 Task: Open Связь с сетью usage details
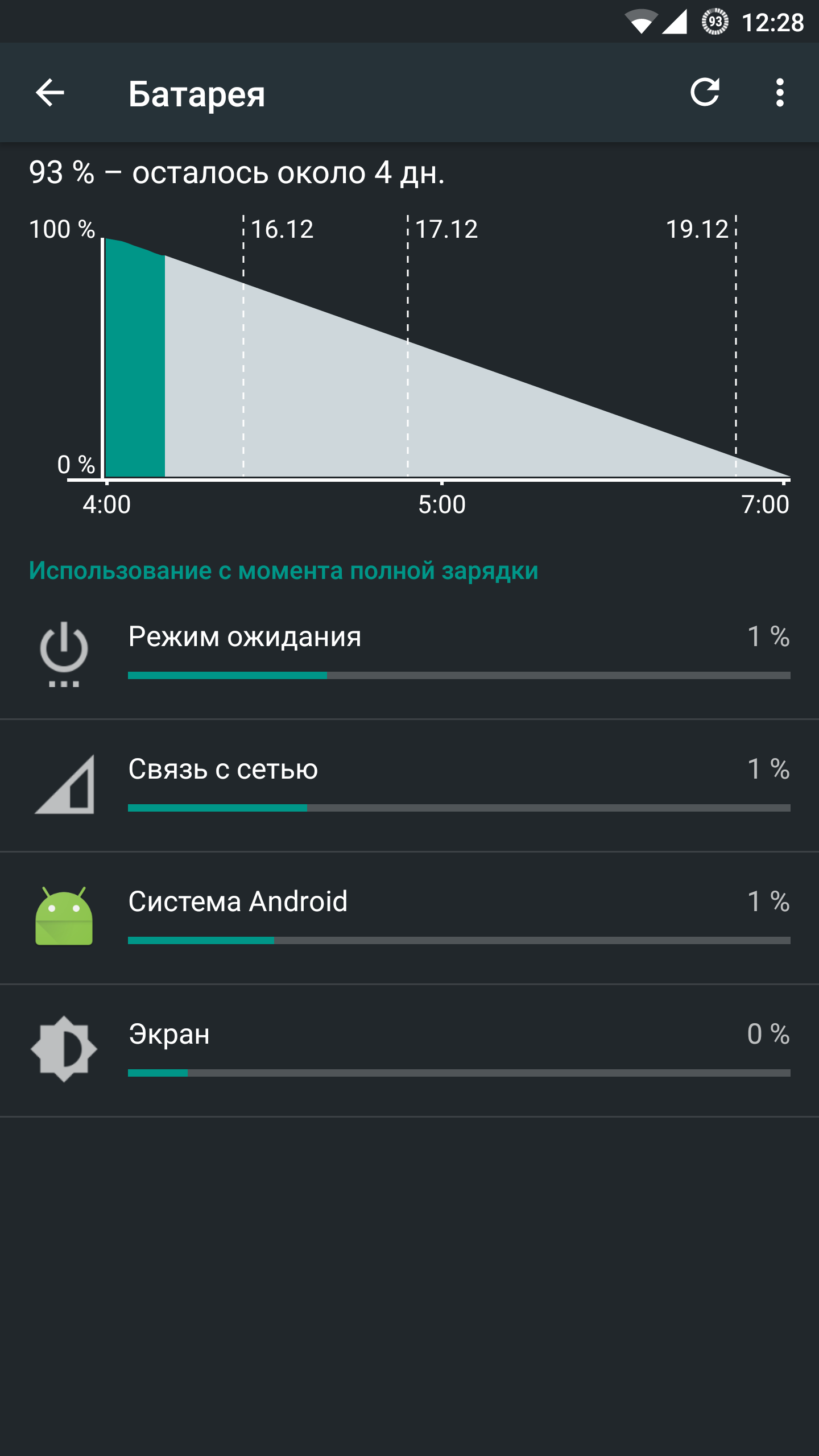pos(409,785)
